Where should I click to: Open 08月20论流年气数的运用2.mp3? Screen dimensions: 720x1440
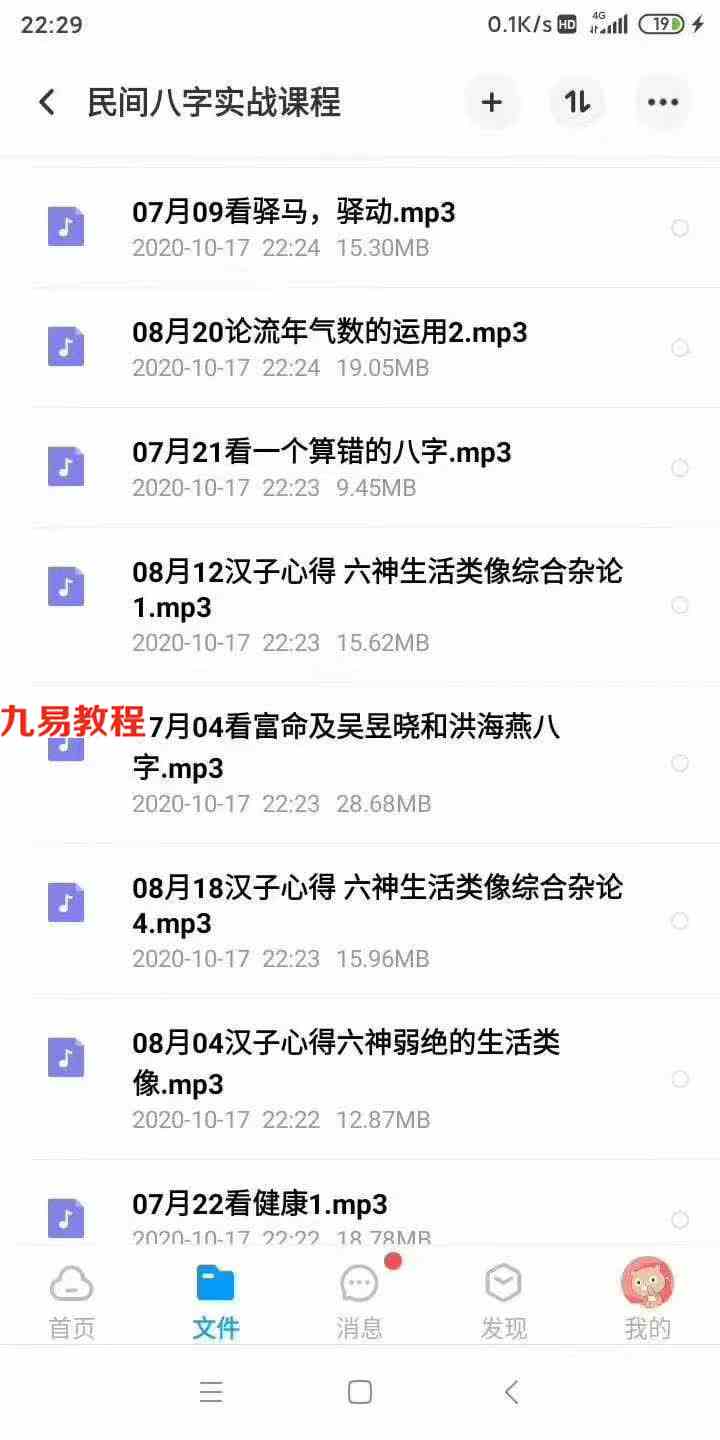pos(360,348)
